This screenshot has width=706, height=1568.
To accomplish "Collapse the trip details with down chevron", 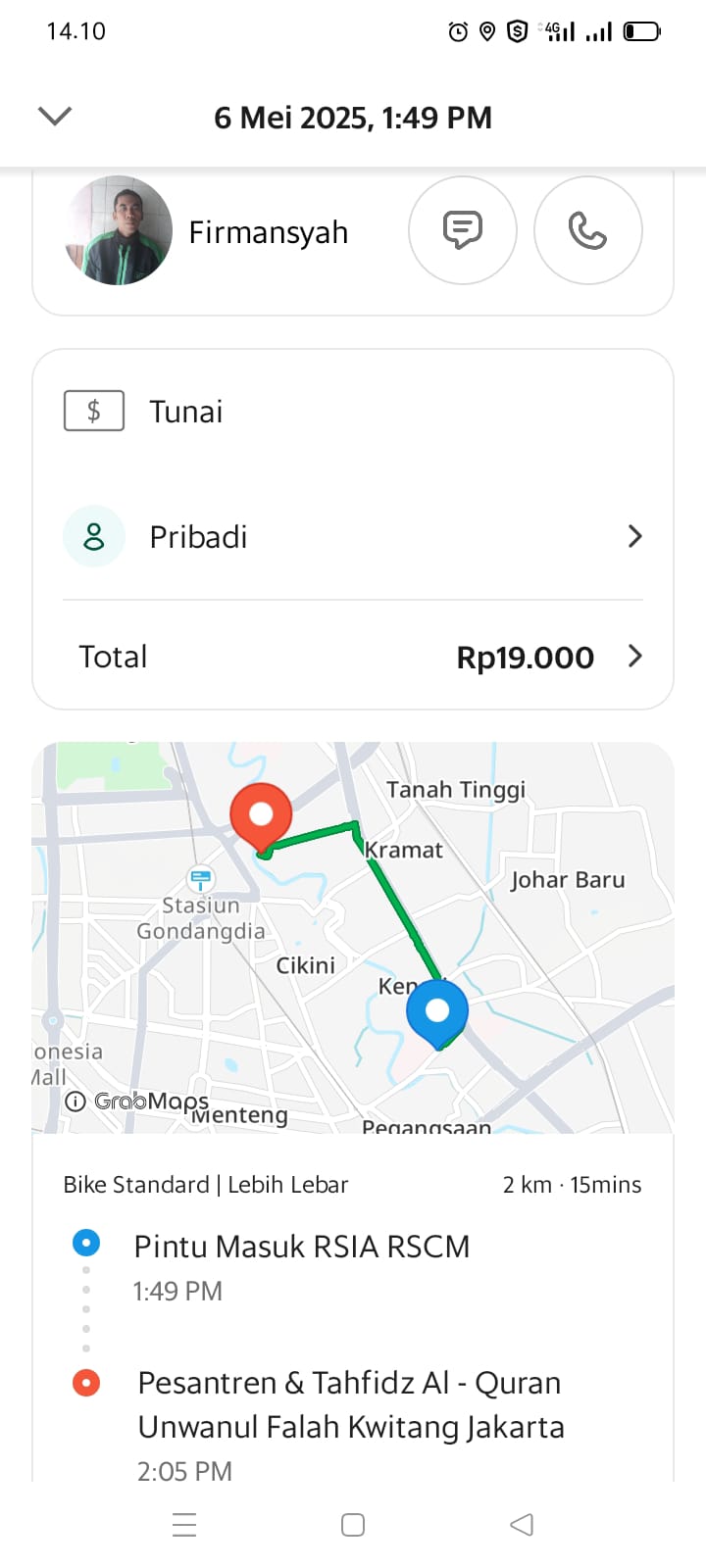I will tap(55, 117).
